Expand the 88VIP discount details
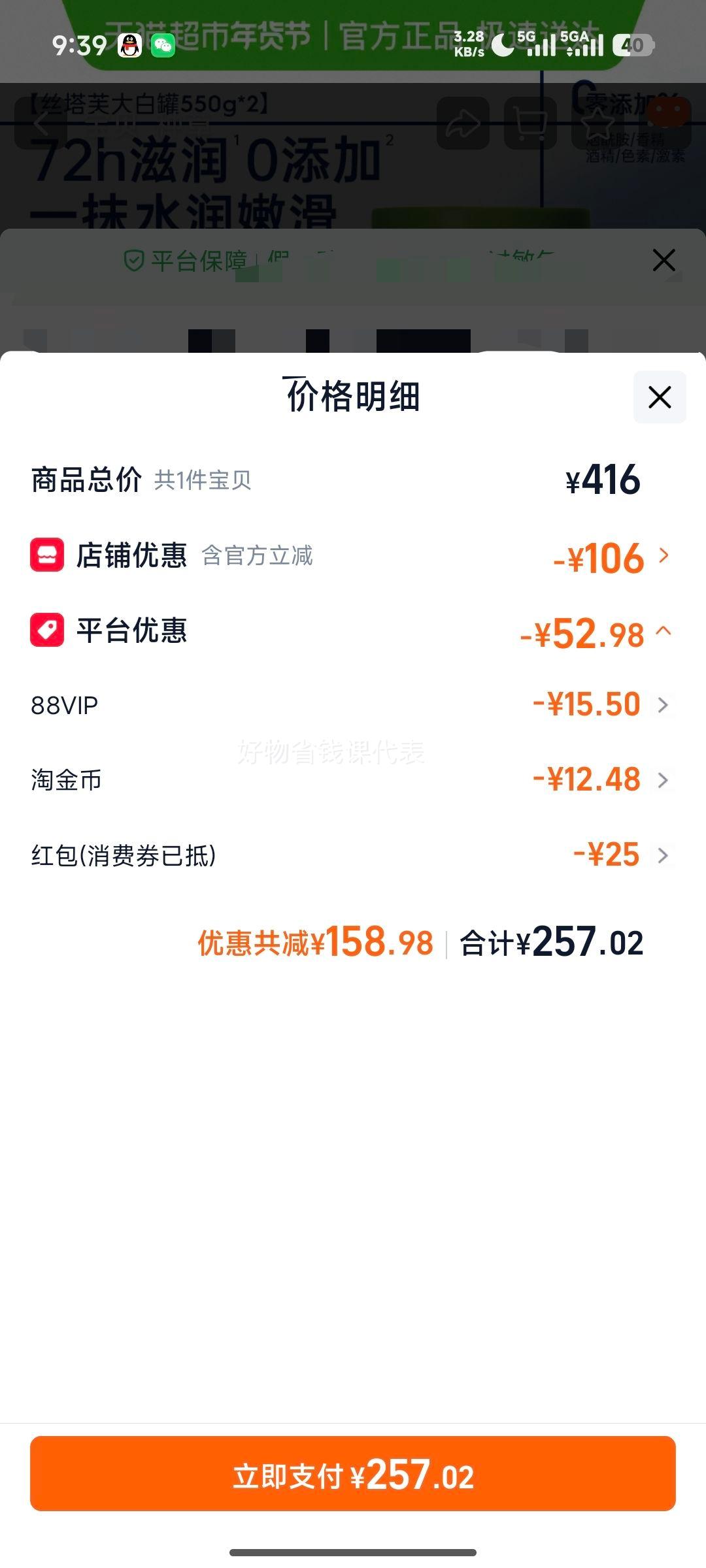The width and height of the screenshot is (706, 1568). tap(664, 705)
